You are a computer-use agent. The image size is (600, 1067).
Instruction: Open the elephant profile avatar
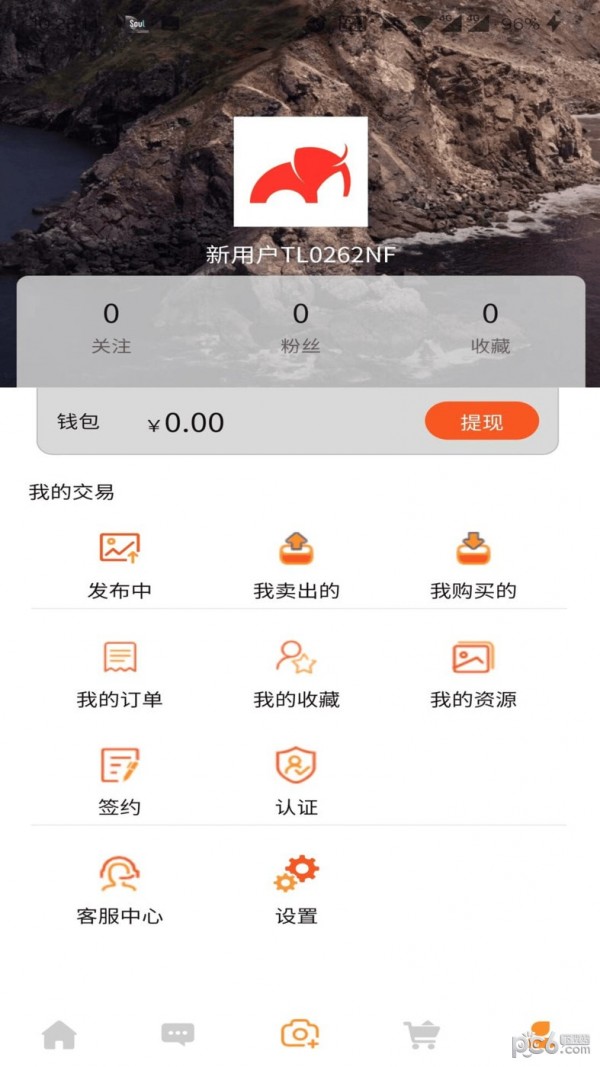(300, 171)
